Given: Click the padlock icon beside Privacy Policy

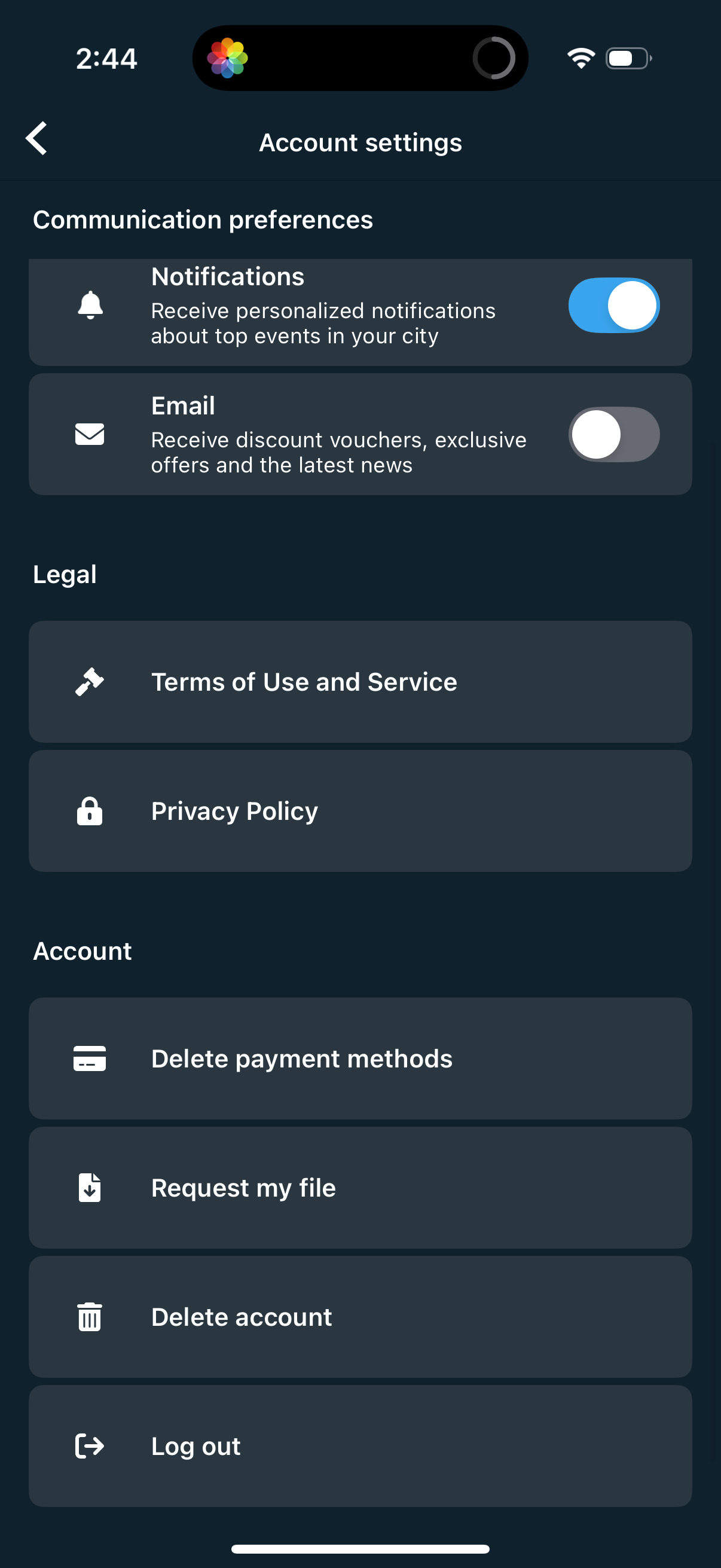Looking at the screenshot, I should 89,810.
